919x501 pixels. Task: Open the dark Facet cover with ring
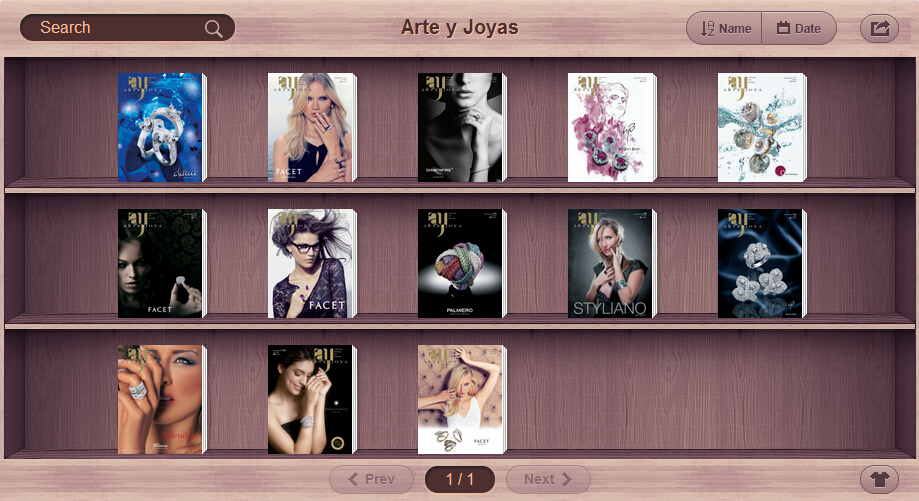(161, 264)
